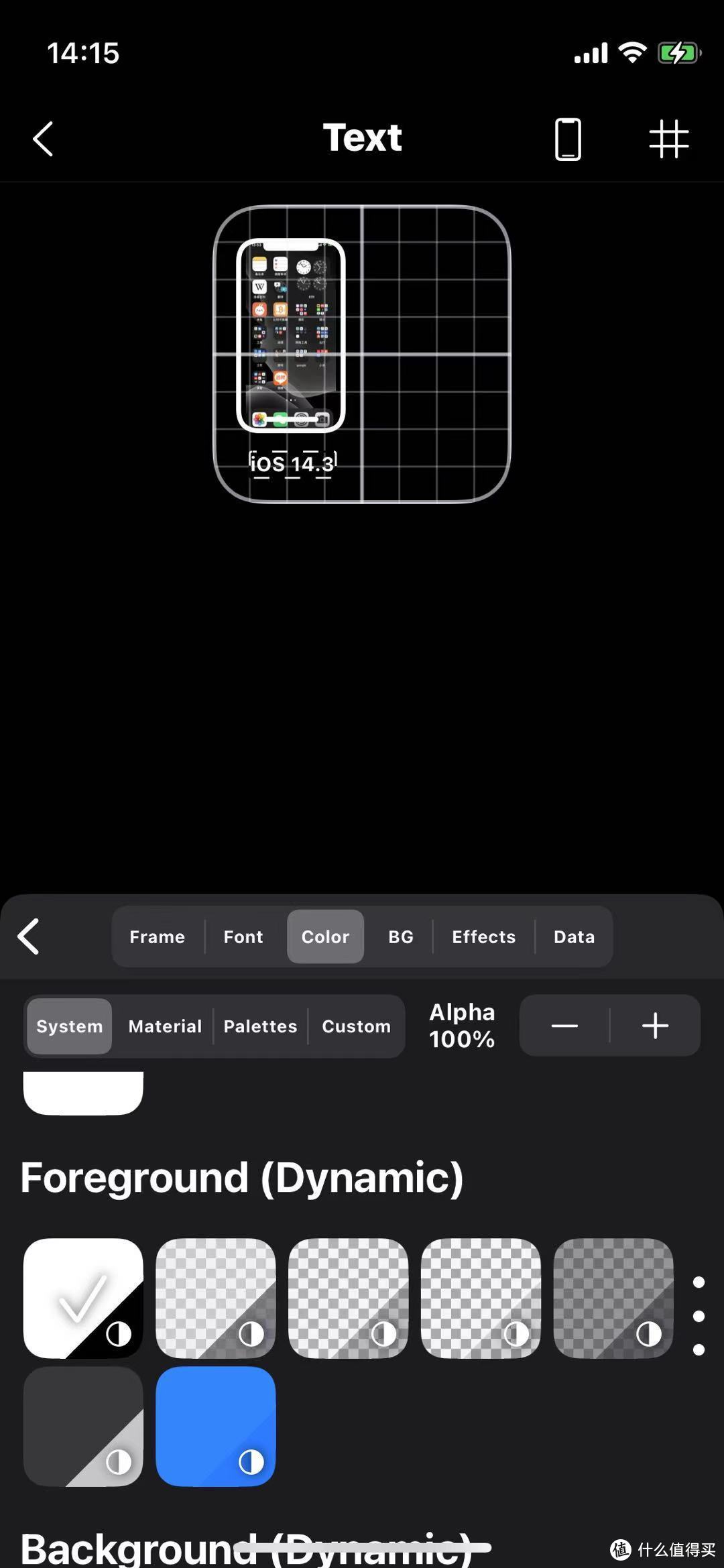724x1568 pixels.
Task: Select the System color source
Action: pos(69,1026)
